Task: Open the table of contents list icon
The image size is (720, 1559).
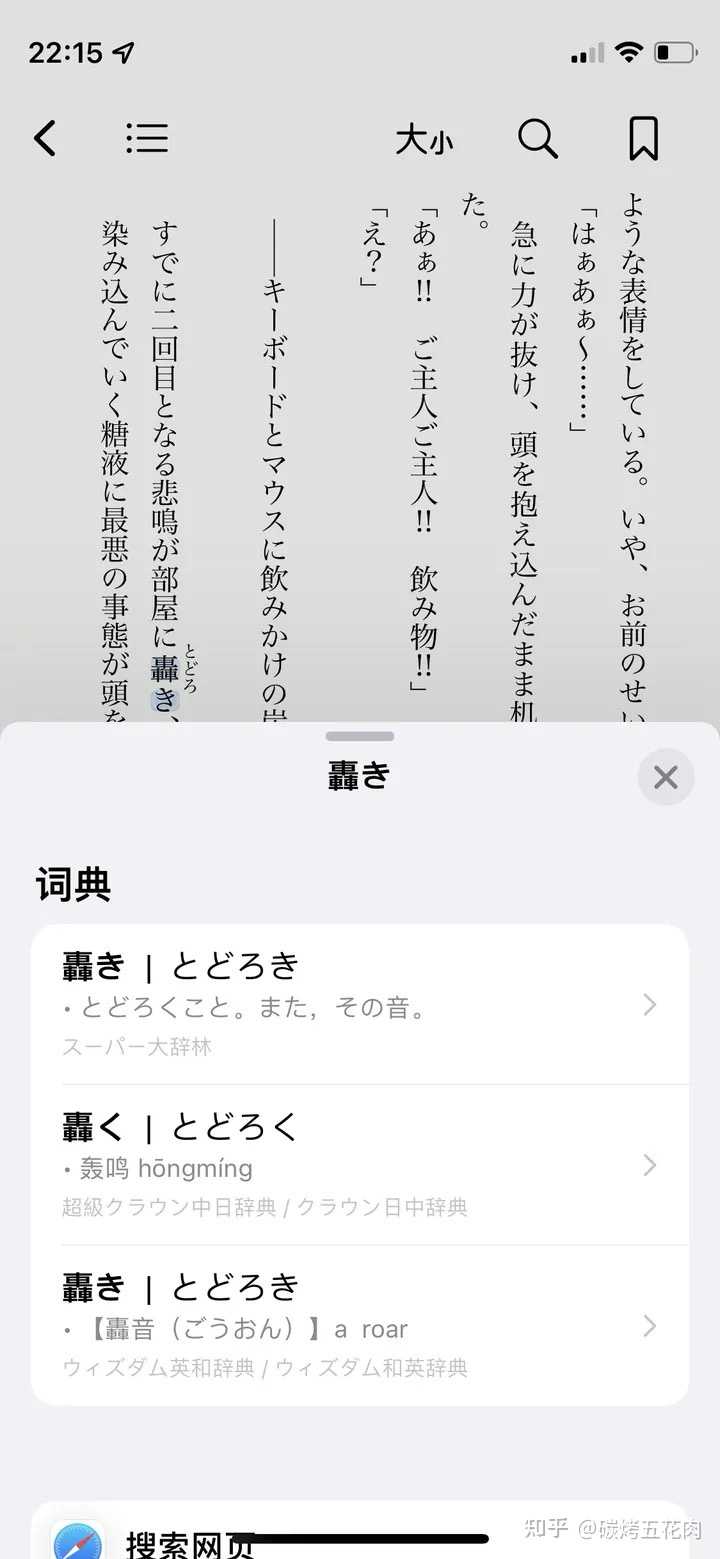Action: (147, 138)
